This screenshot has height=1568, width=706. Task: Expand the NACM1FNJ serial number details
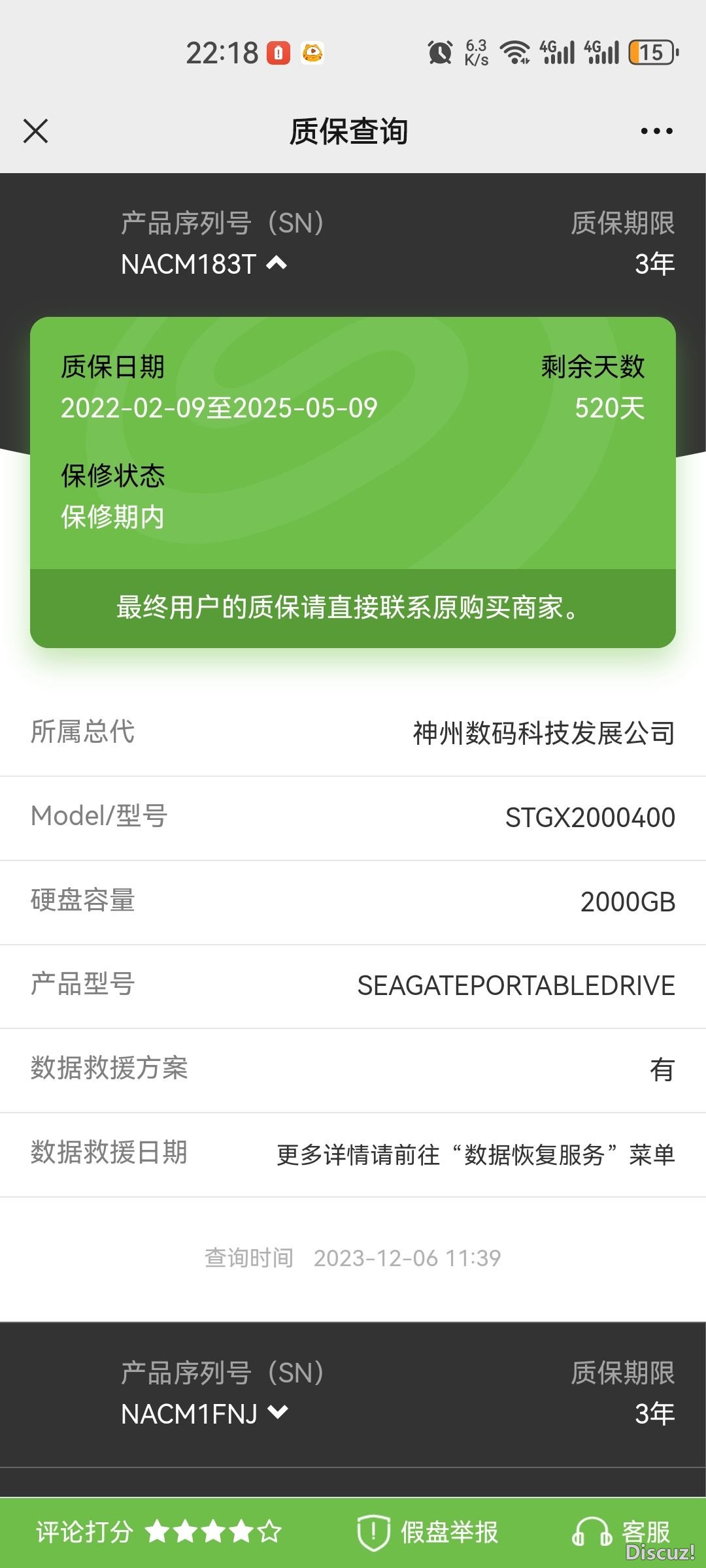point(278,1413)
